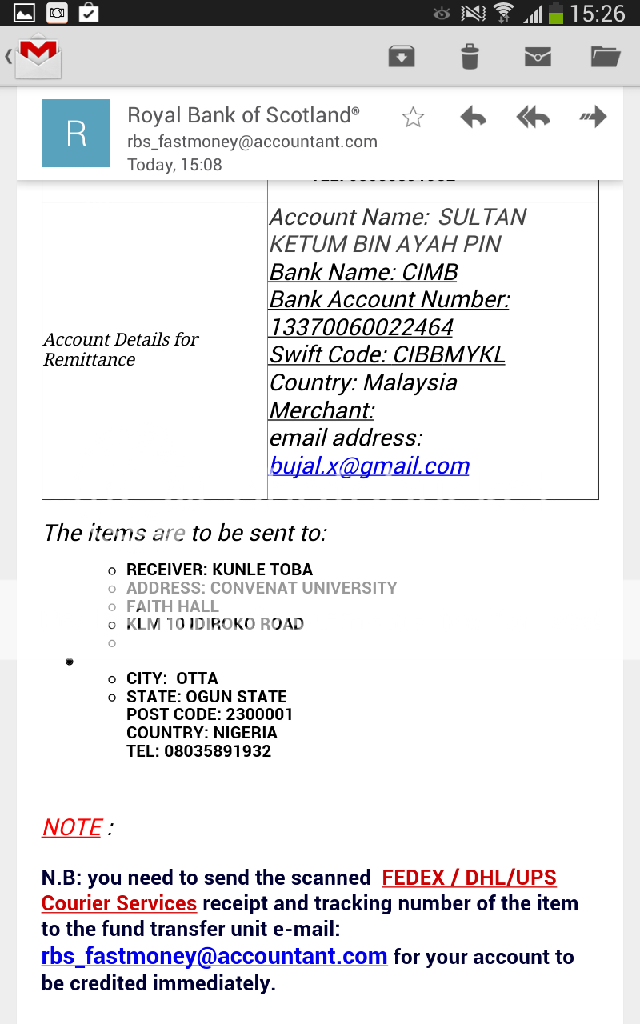Move email to a folder
The height and width of the screenshot is (1024, 640).
605,56
